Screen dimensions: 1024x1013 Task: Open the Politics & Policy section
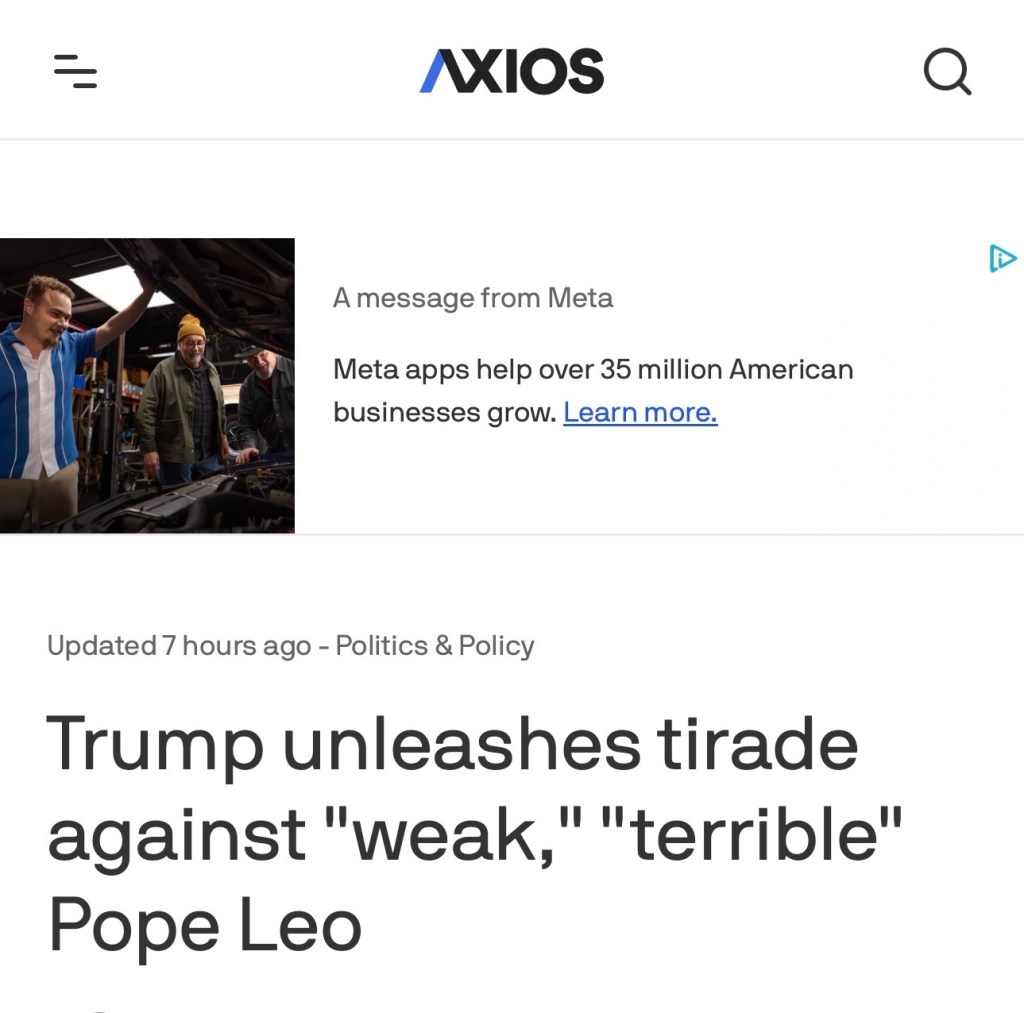tap(435, 646)
